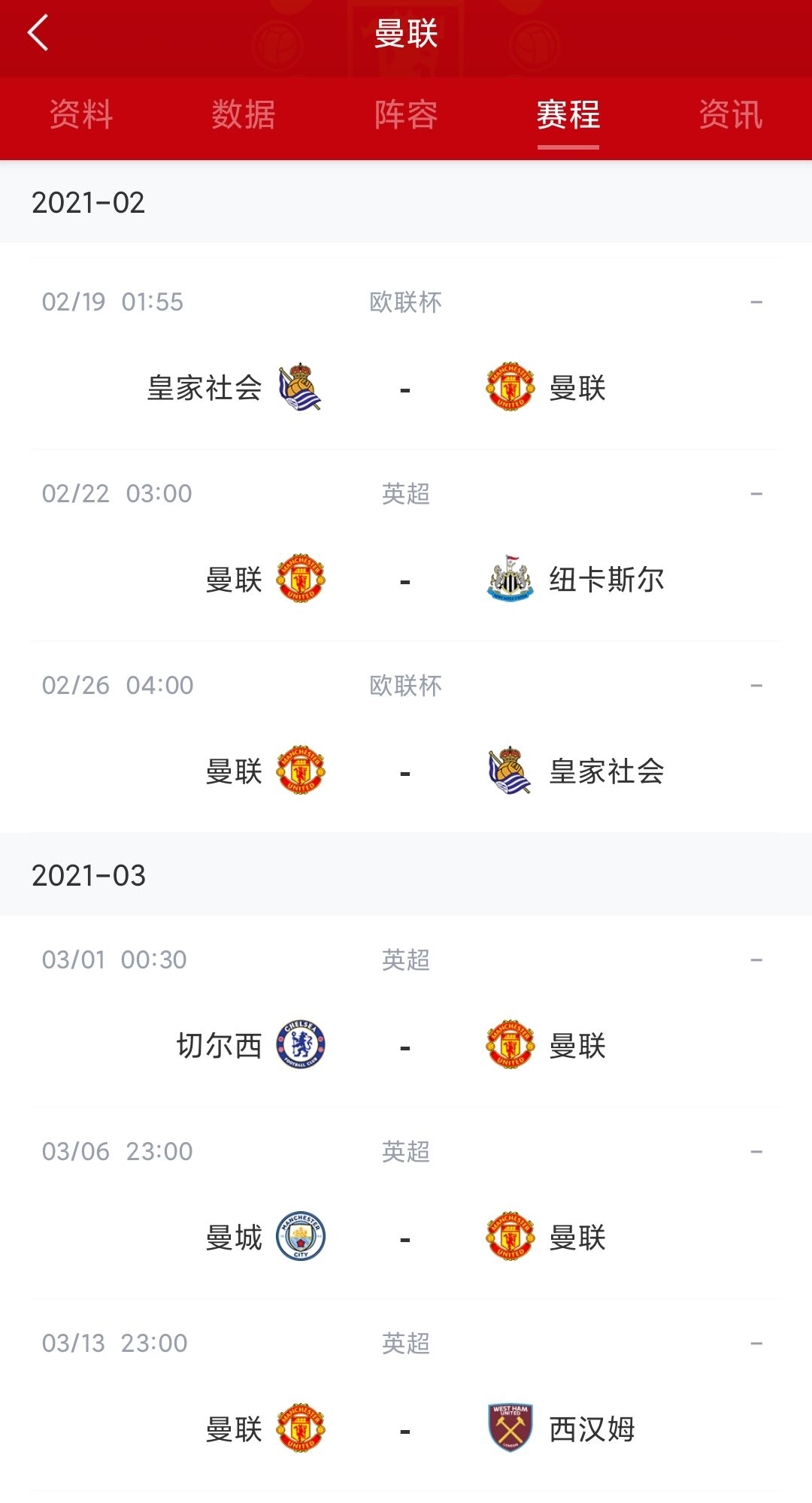This screenshot has height=1503, width=812.
Task: Switch to the 资讯 tab
Action: pyautogui.click(x=731, y=115)
